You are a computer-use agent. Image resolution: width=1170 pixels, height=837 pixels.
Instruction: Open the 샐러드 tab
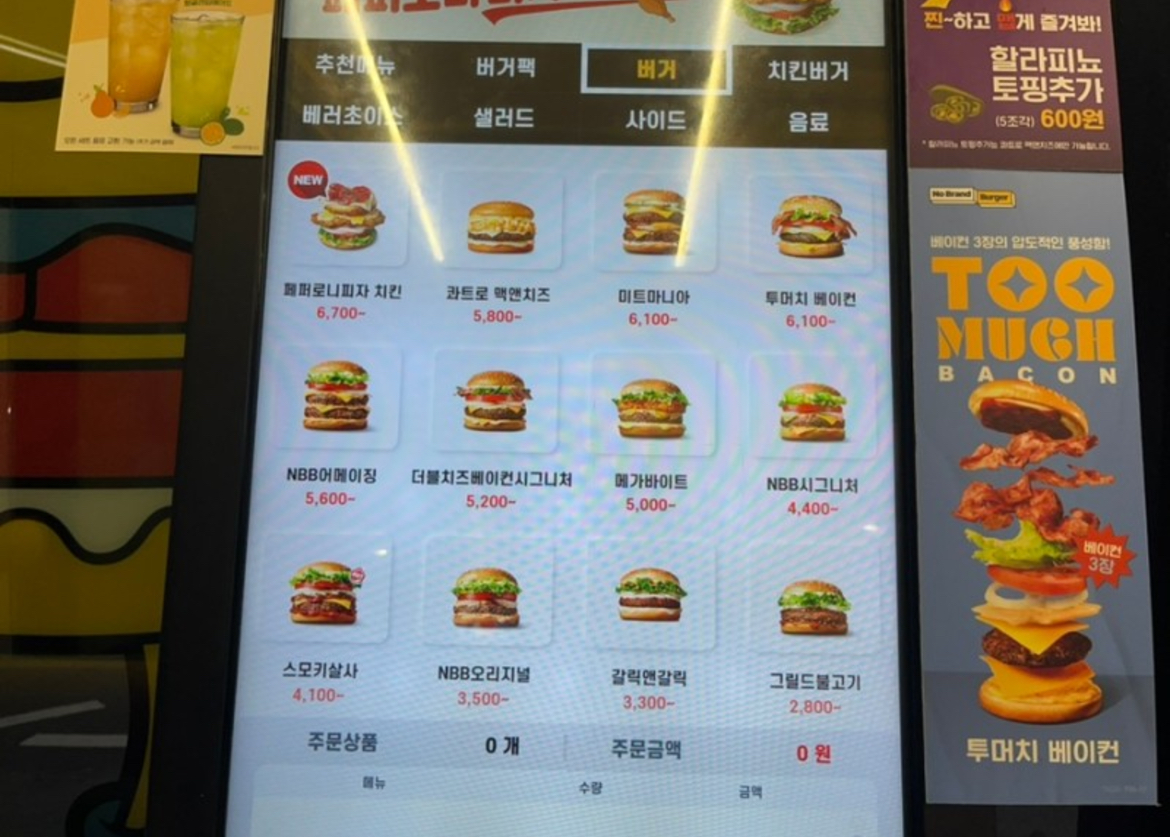tap(504, 119)
